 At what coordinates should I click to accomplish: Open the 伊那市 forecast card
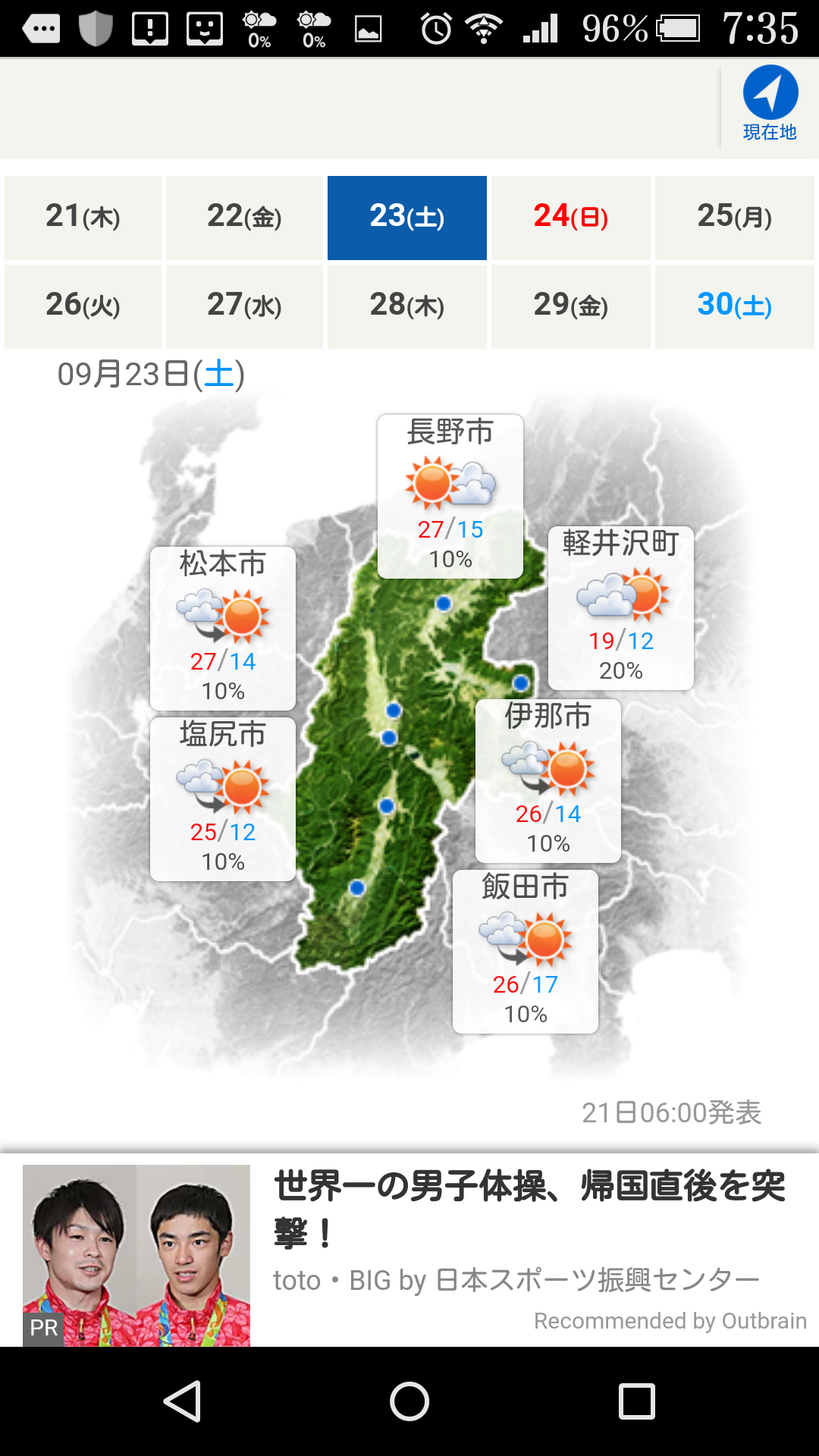pos(548,780)
